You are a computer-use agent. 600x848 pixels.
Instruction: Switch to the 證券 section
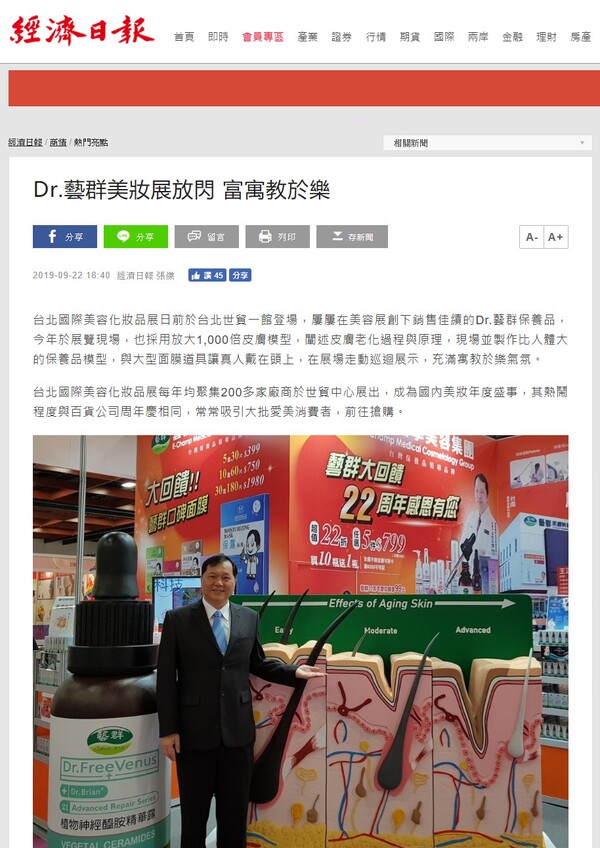coord(341,37)
